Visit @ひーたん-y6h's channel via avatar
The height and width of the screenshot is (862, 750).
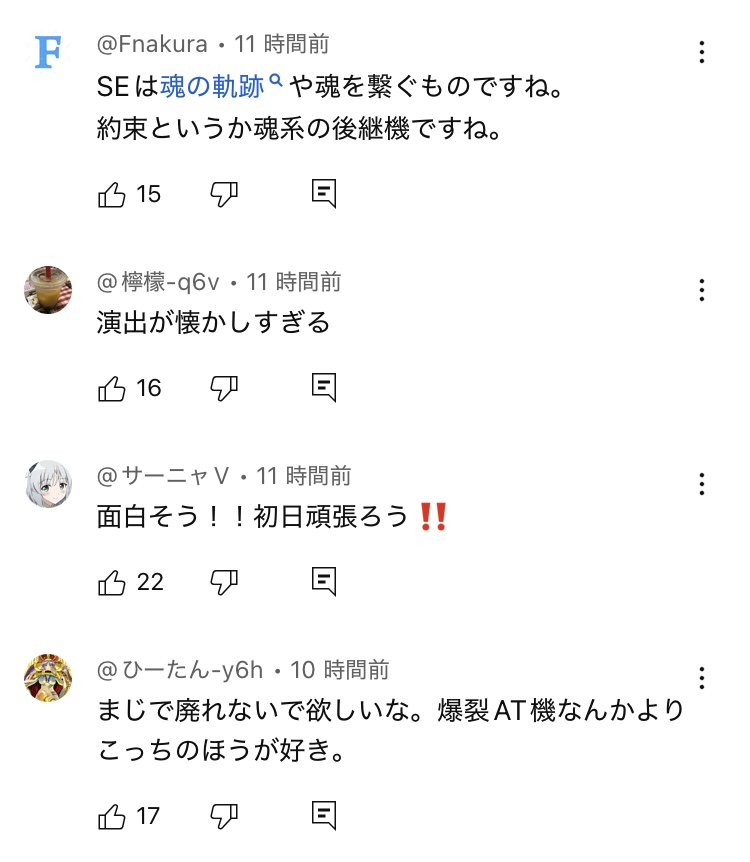click(x=48, y=678)
